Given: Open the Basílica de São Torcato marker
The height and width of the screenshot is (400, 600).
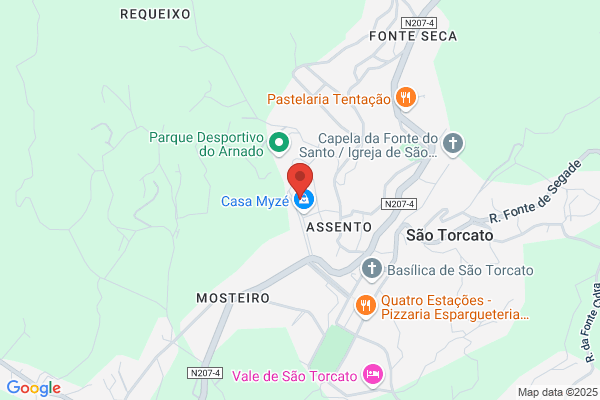Looking at the screenshot, I should pos(372,269).
